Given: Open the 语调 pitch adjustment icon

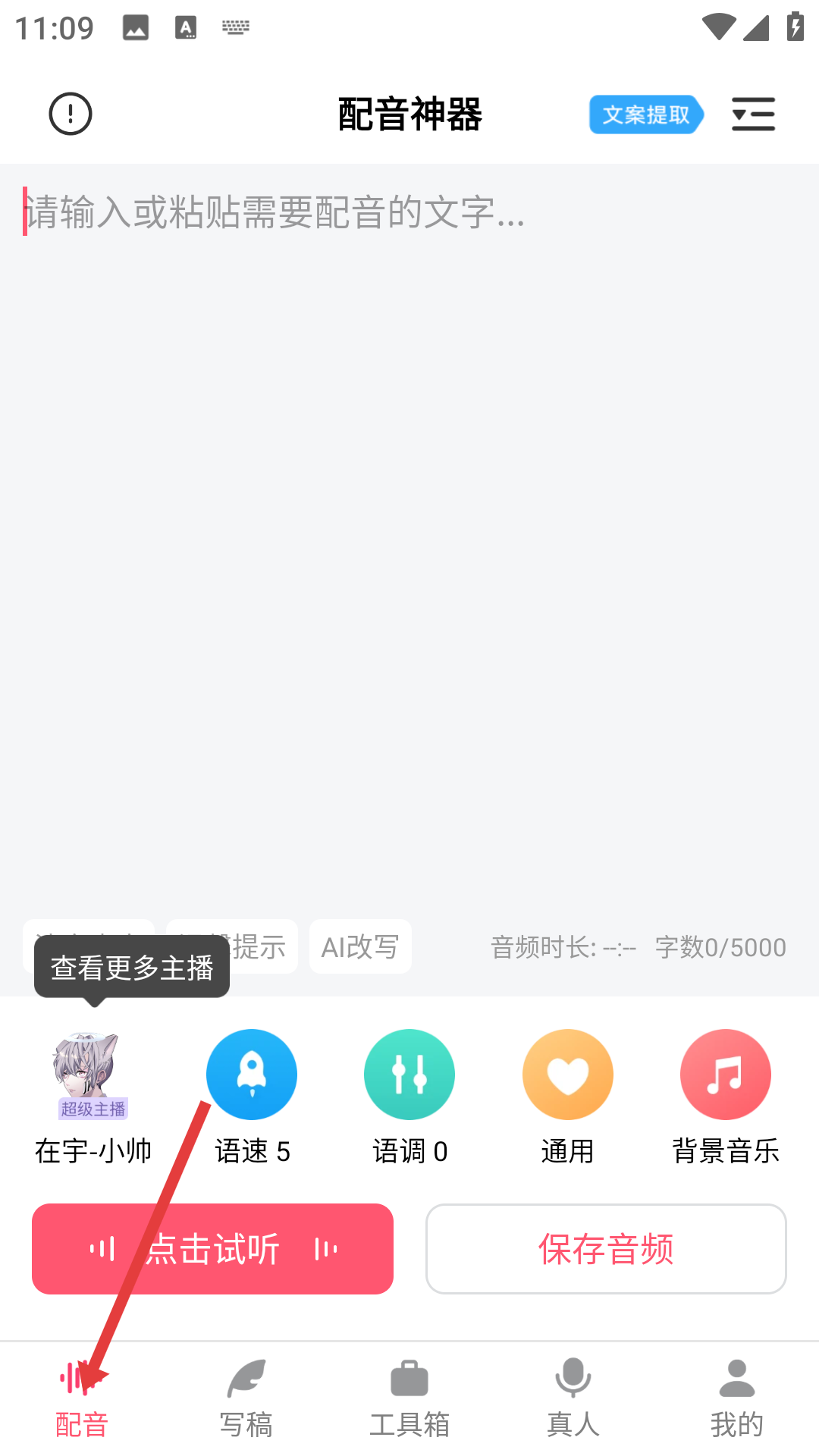Looking at the screenshot, I should coord(409,1075).
